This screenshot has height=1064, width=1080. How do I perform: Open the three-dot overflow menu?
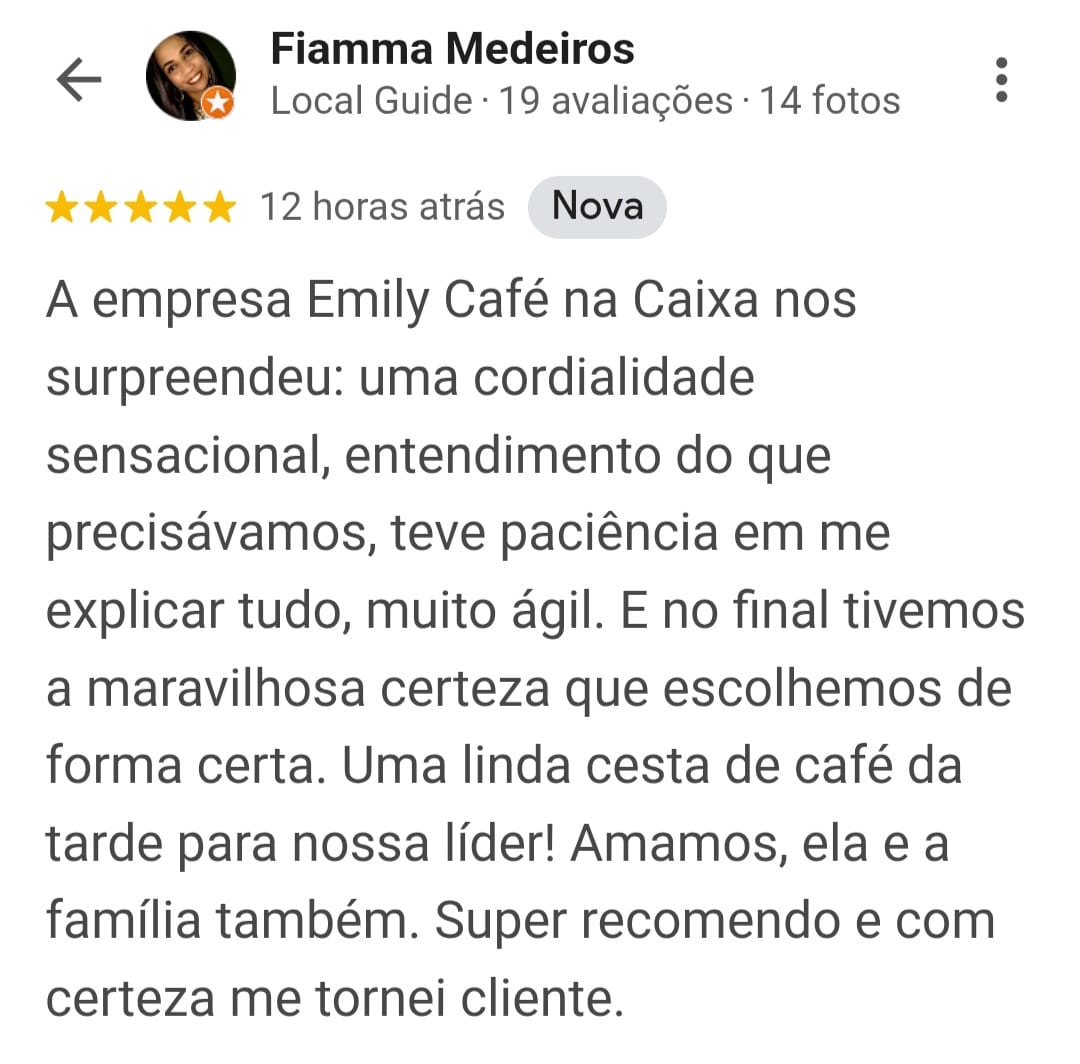coord(1001,79)
